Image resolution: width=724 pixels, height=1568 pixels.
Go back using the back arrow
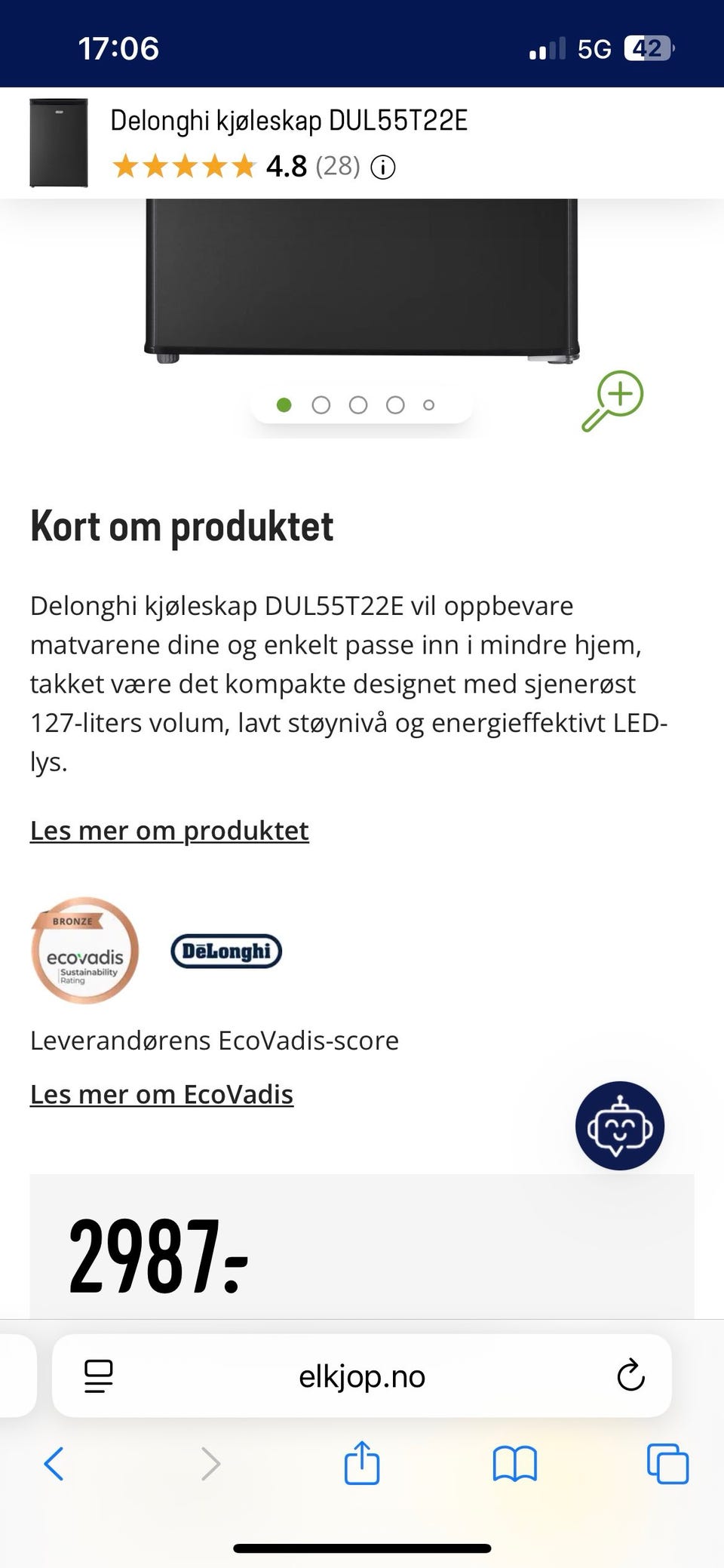pyautogui.click(x=53, y=1465)
